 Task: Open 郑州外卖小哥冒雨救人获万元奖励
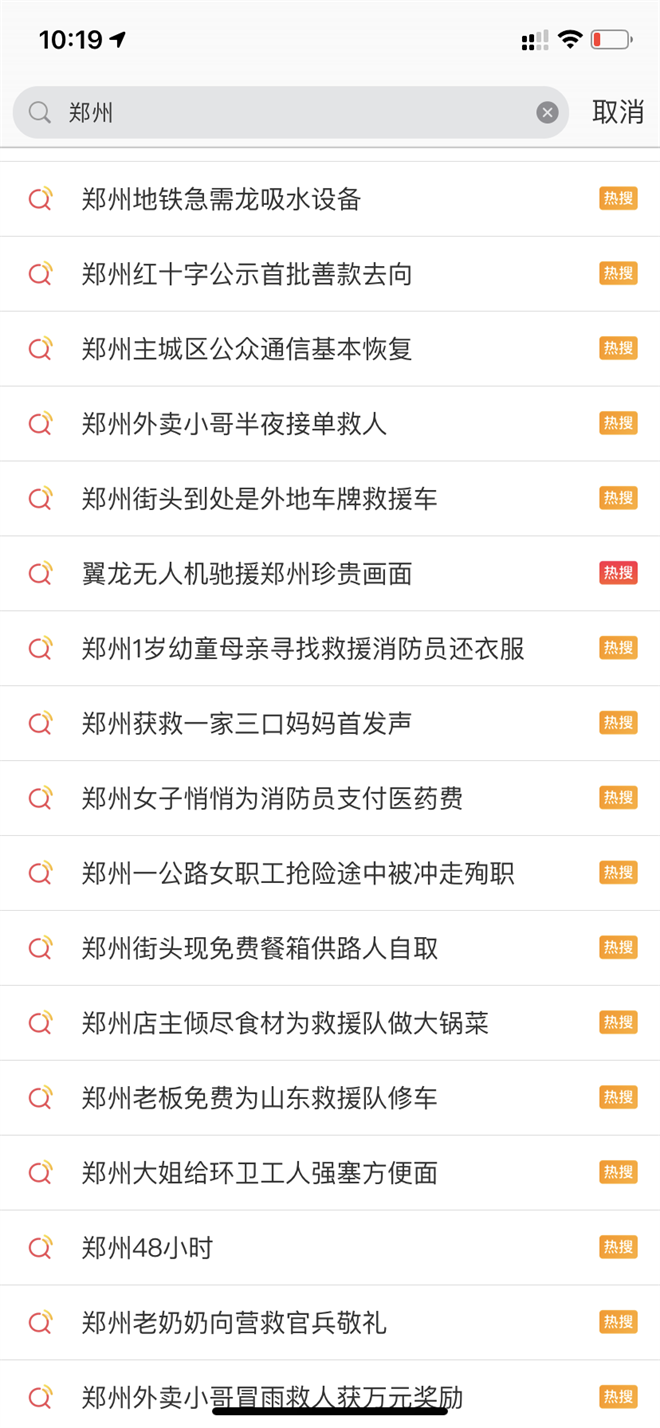tap(330, 1394)
